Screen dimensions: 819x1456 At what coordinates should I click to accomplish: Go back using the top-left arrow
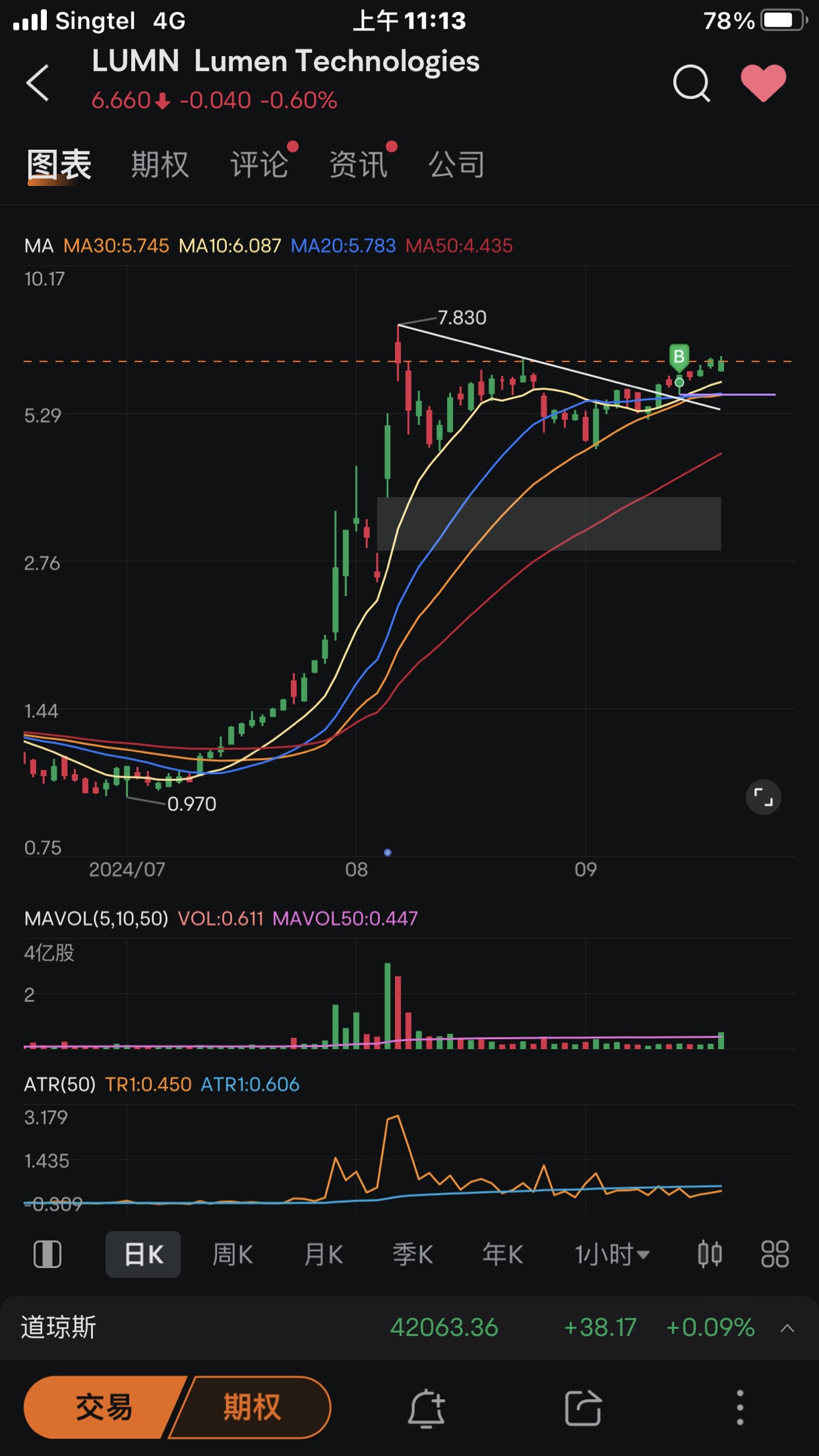(37, 83)
